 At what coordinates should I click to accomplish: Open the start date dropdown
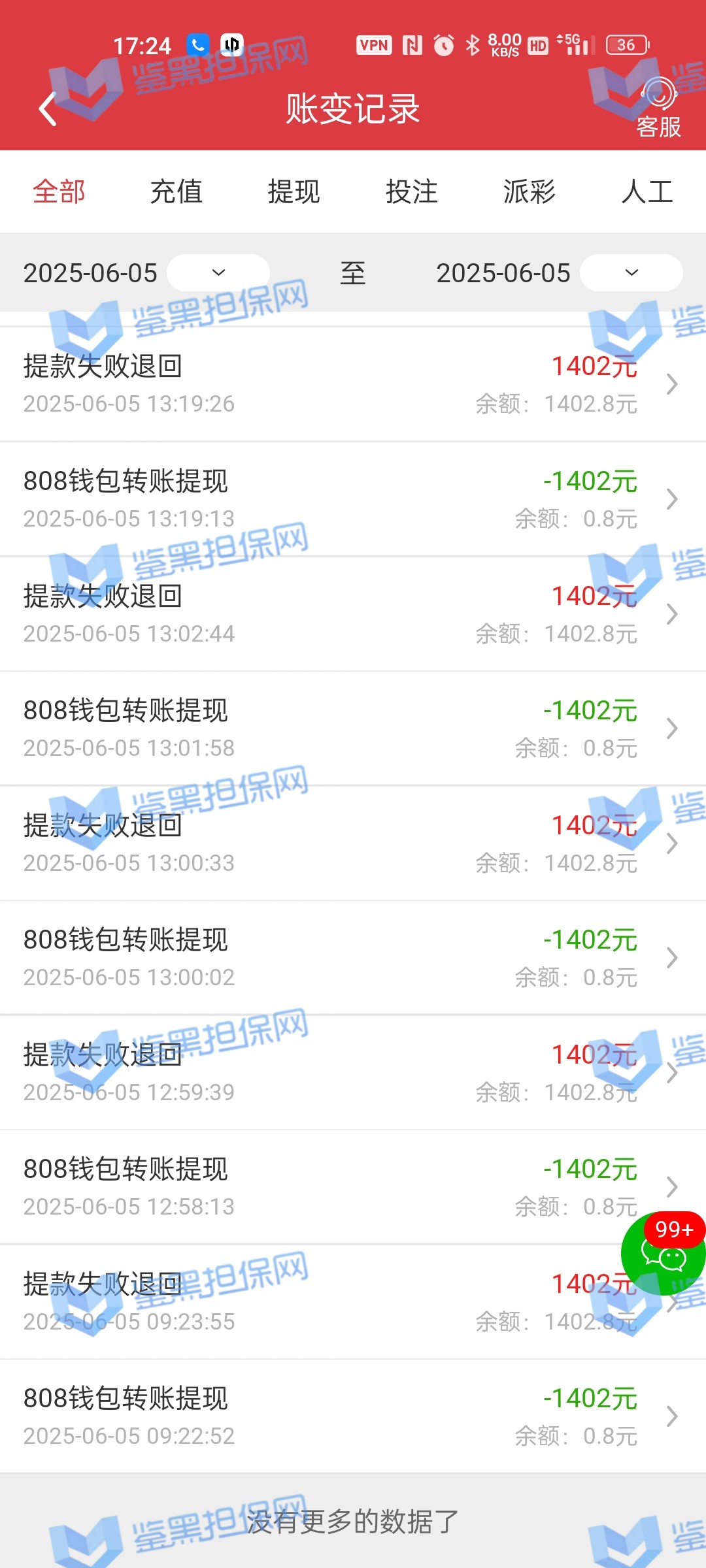pos(218,272)
